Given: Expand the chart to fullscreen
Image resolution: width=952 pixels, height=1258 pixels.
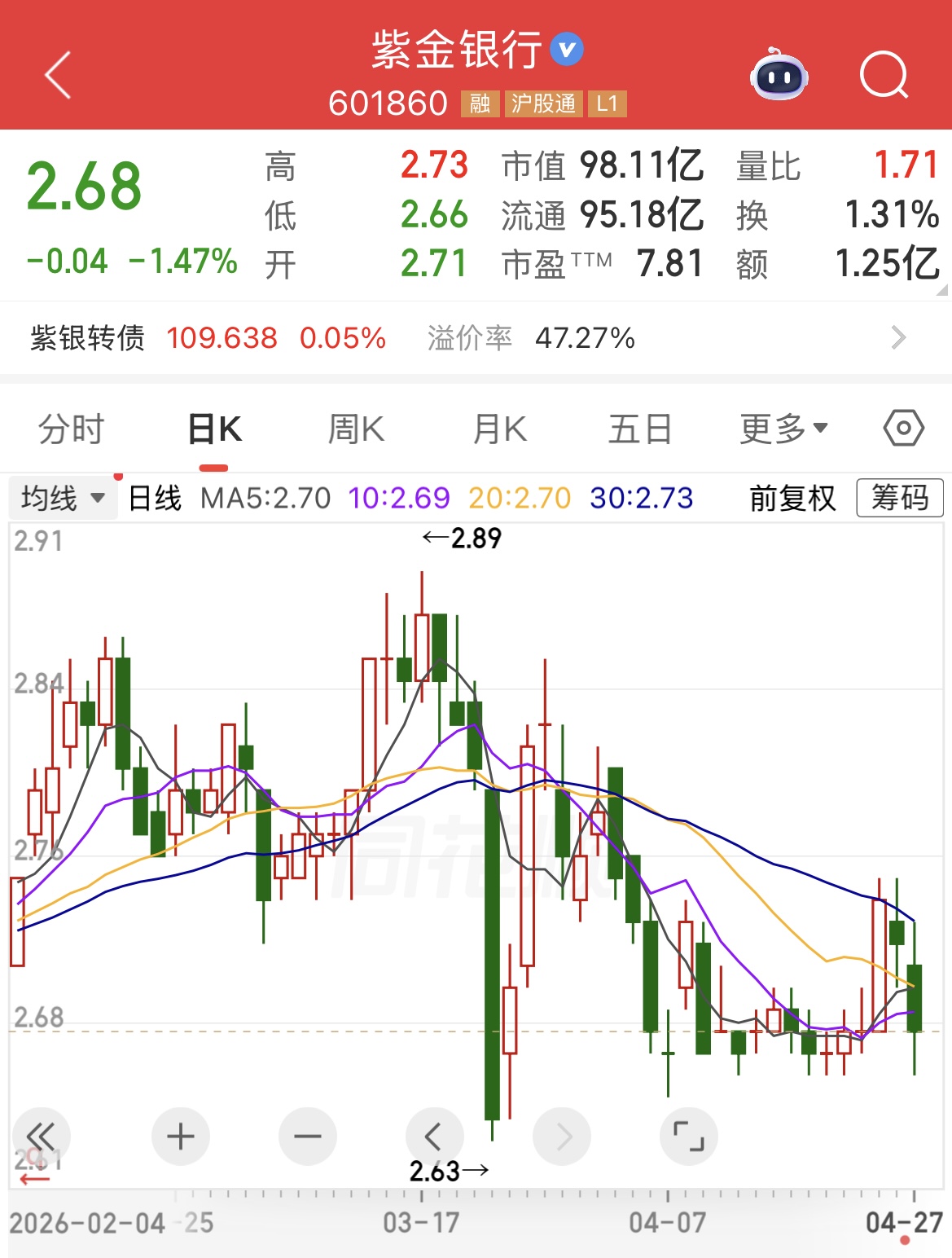Looking at the screenshot, I should click(x=688, y=1136).
